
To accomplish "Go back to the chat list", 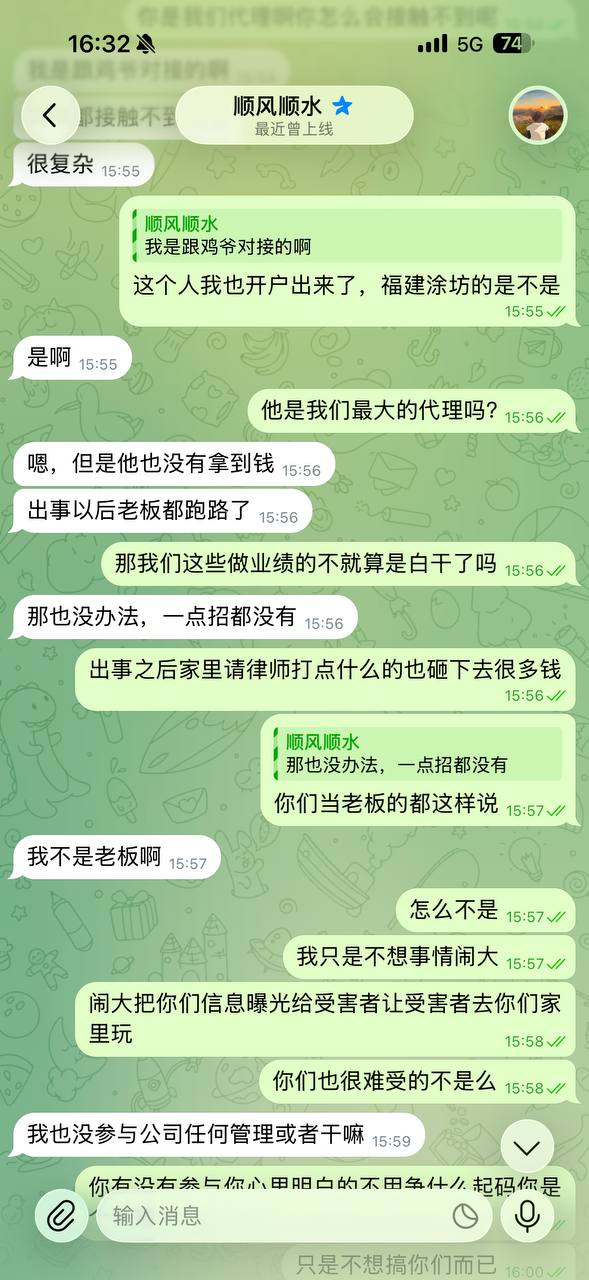I will 50,115.
